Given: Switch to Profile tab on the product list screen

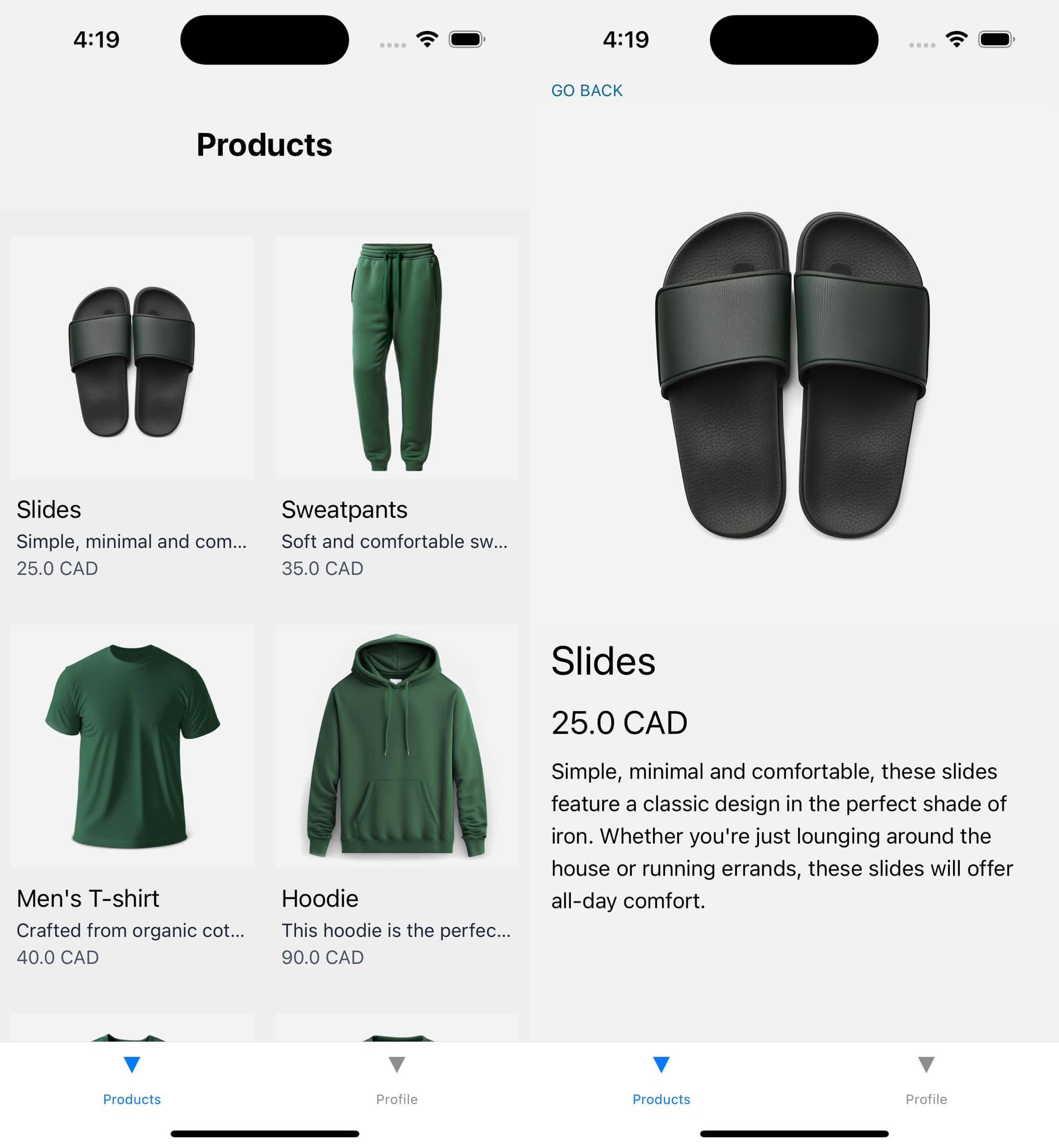Looking at the screenshot, I should tap(397, 1080).
